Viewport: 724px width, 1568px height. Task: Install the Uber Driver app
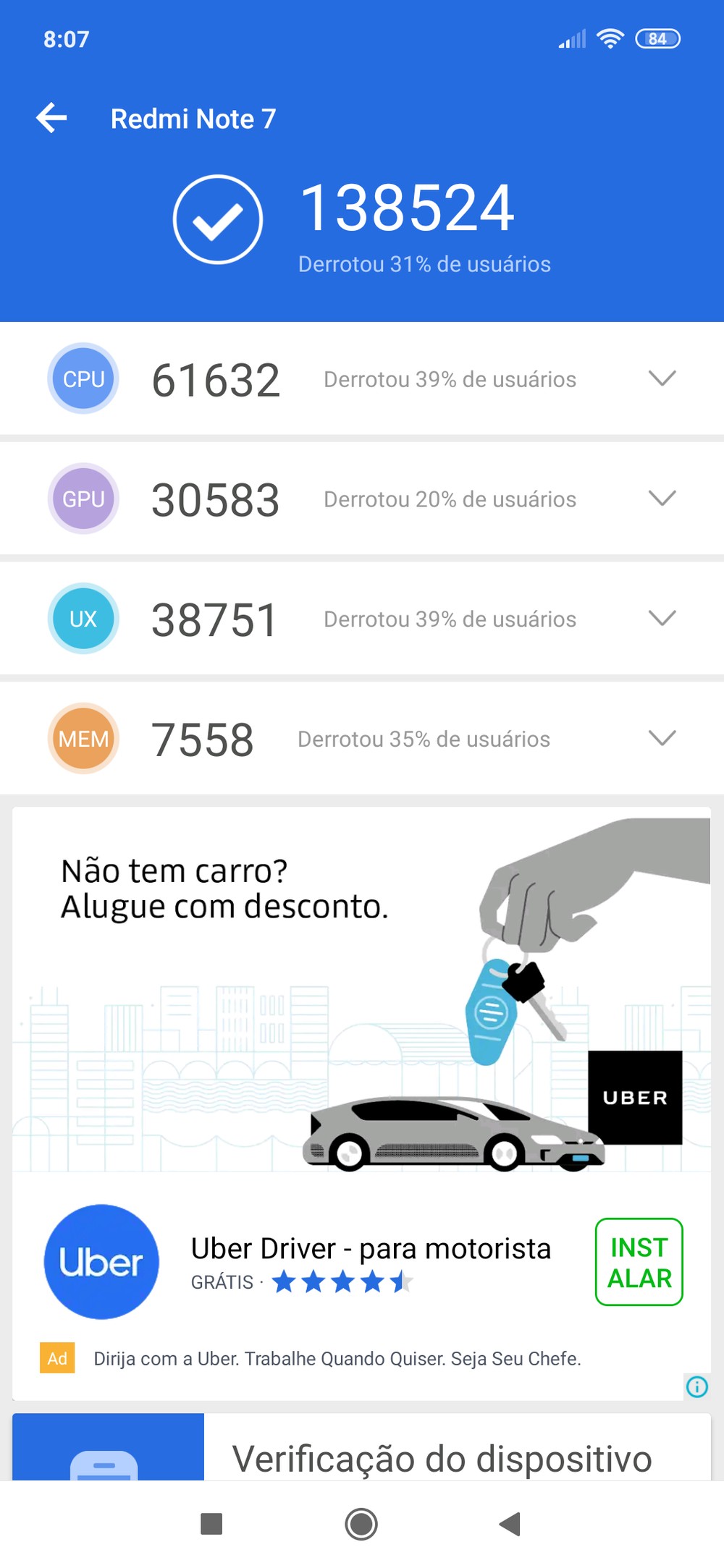coord(639,1263)
